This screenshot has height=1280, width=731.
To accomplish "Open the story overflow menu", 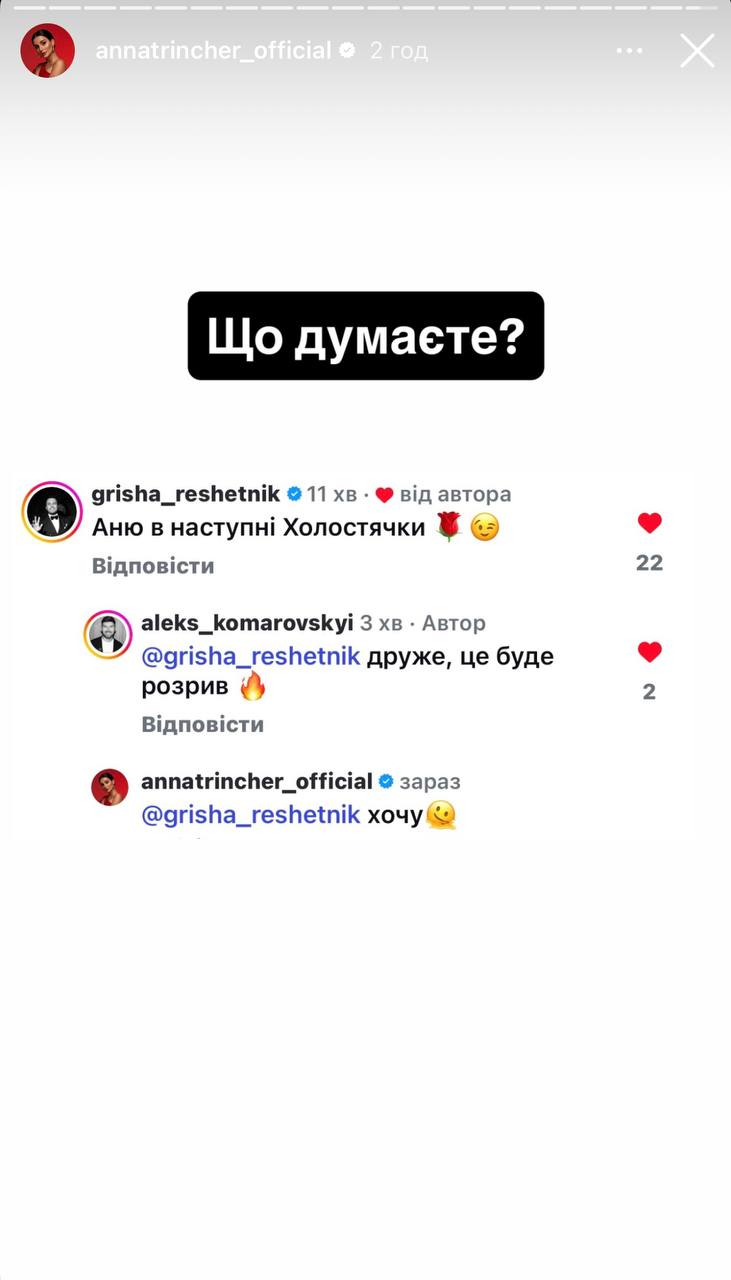I will [629, 51].
